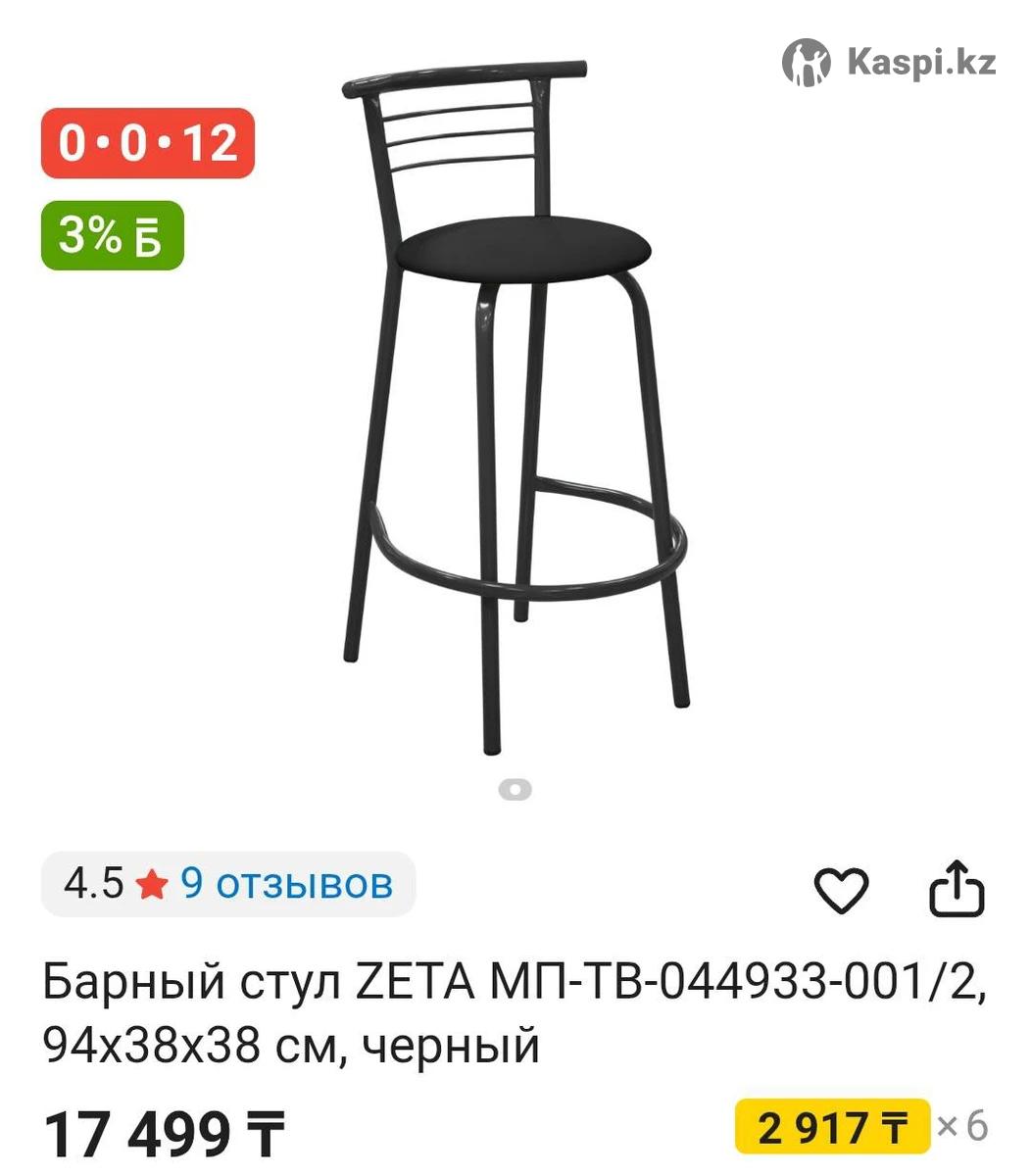Open the 9 отзывов reviews link
The height and width of the screenshot is (1176, 1031).
pos(286,884)
